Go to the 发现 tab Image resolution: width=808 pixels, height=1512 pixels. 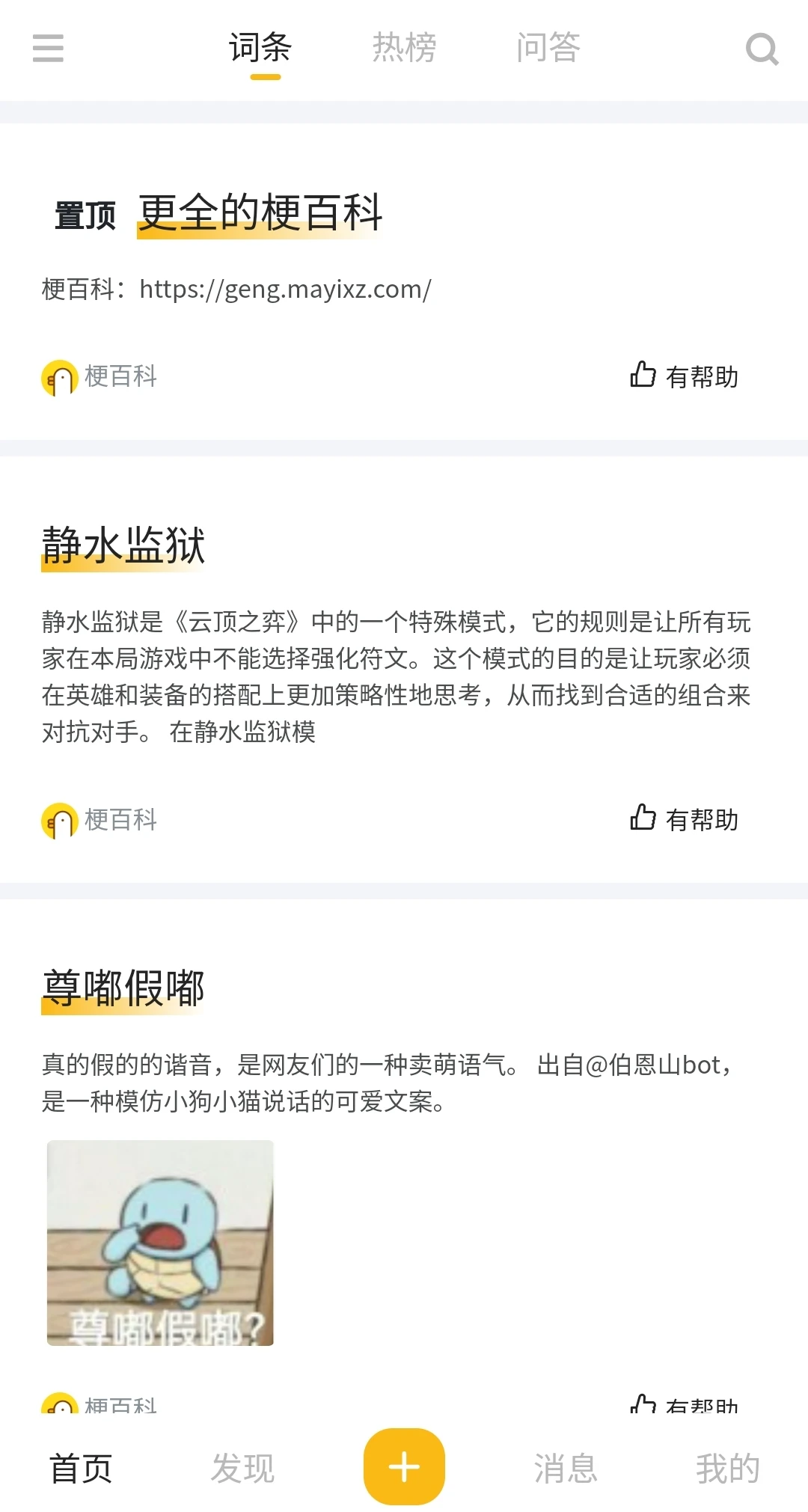tap(242, 1468)
